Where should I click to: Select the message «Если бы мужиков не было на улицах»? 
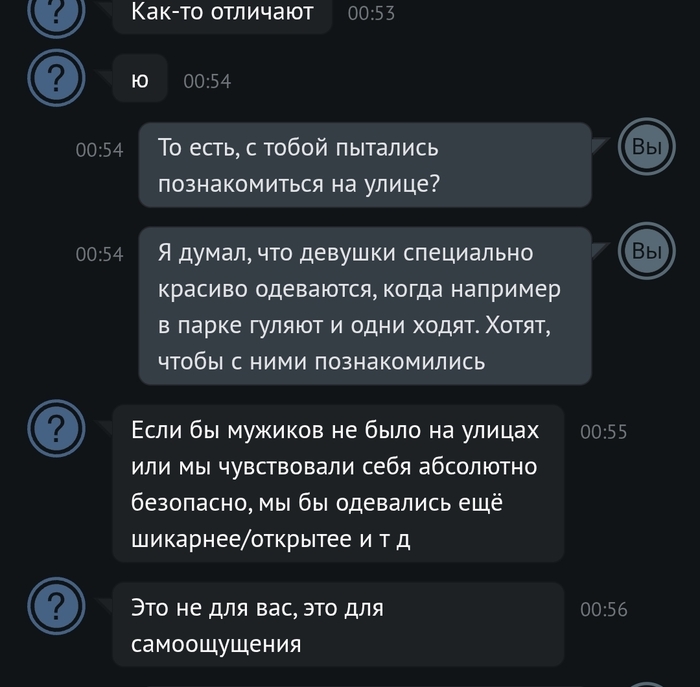coord(336,484)
